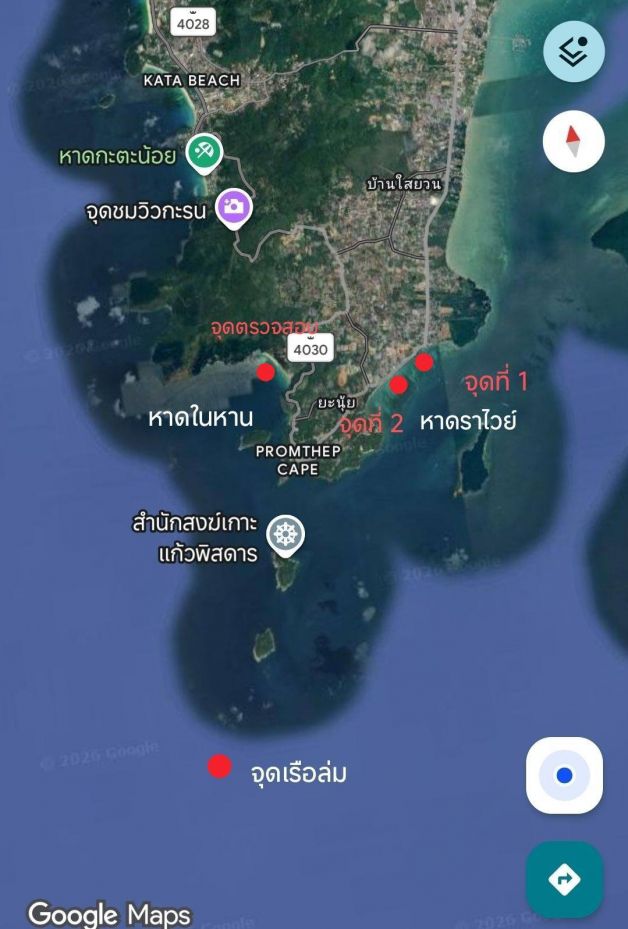
Task: Open the map layers selector
Action: (573, 51)
